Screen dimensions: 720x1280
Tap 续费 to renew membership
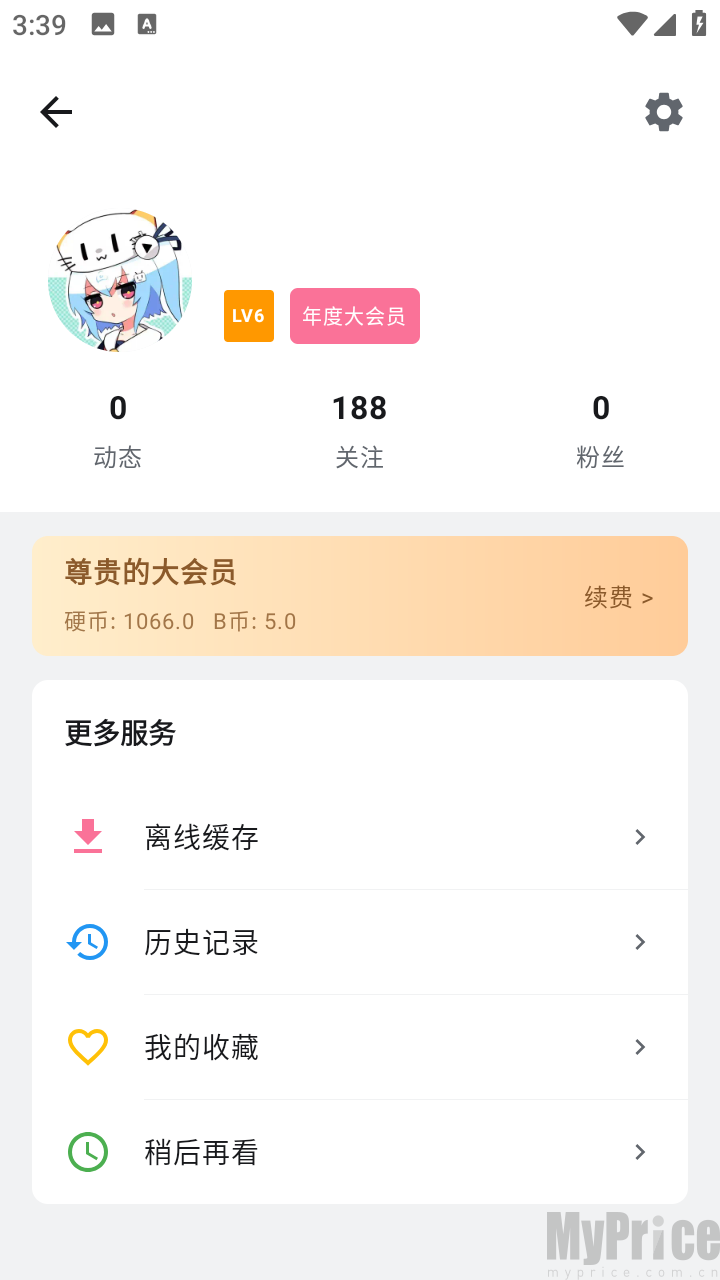[618, 597]
